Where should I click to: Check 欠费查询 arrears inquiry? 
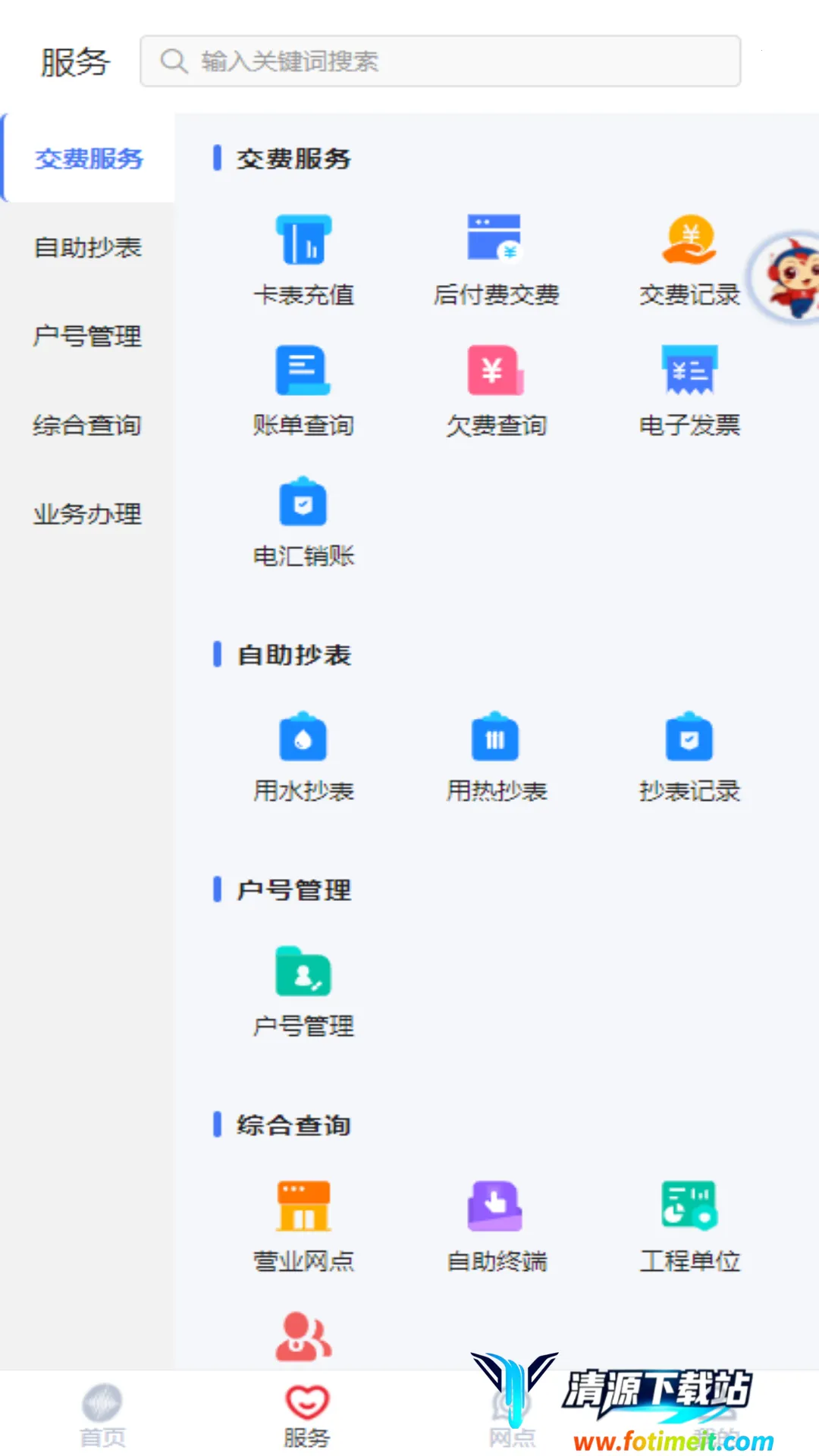coord(496,390)
